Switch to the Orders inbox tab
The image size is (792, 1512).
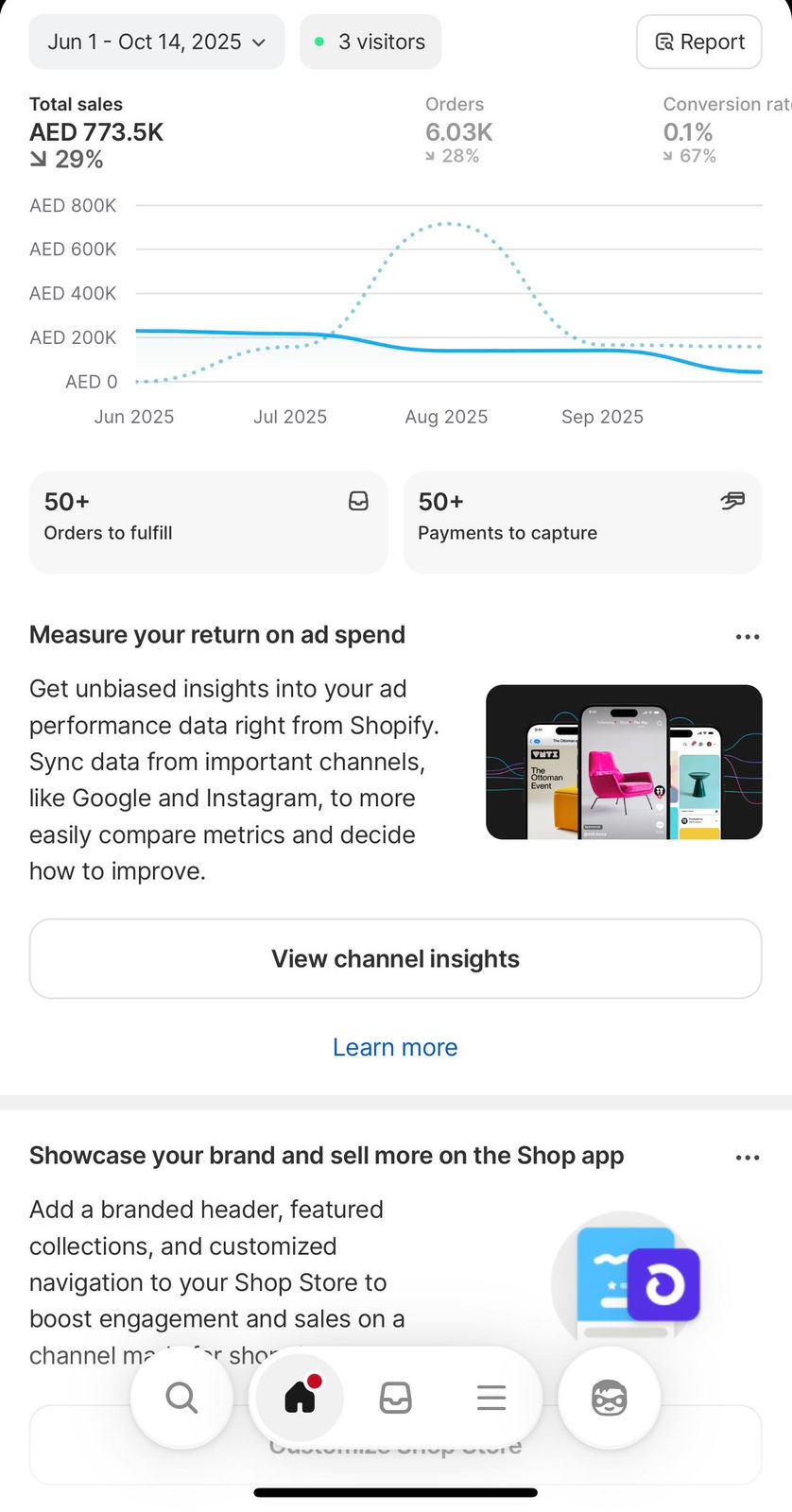pyautogui.click(x=395, y=1397)
